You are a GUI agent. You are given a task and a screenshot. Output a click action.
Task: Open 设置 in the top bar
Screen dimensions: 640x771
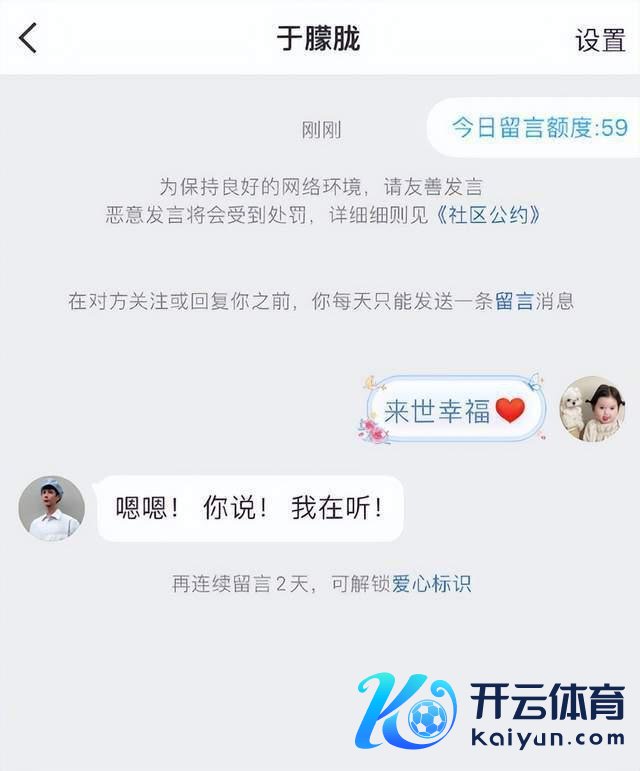coord(600,40)
